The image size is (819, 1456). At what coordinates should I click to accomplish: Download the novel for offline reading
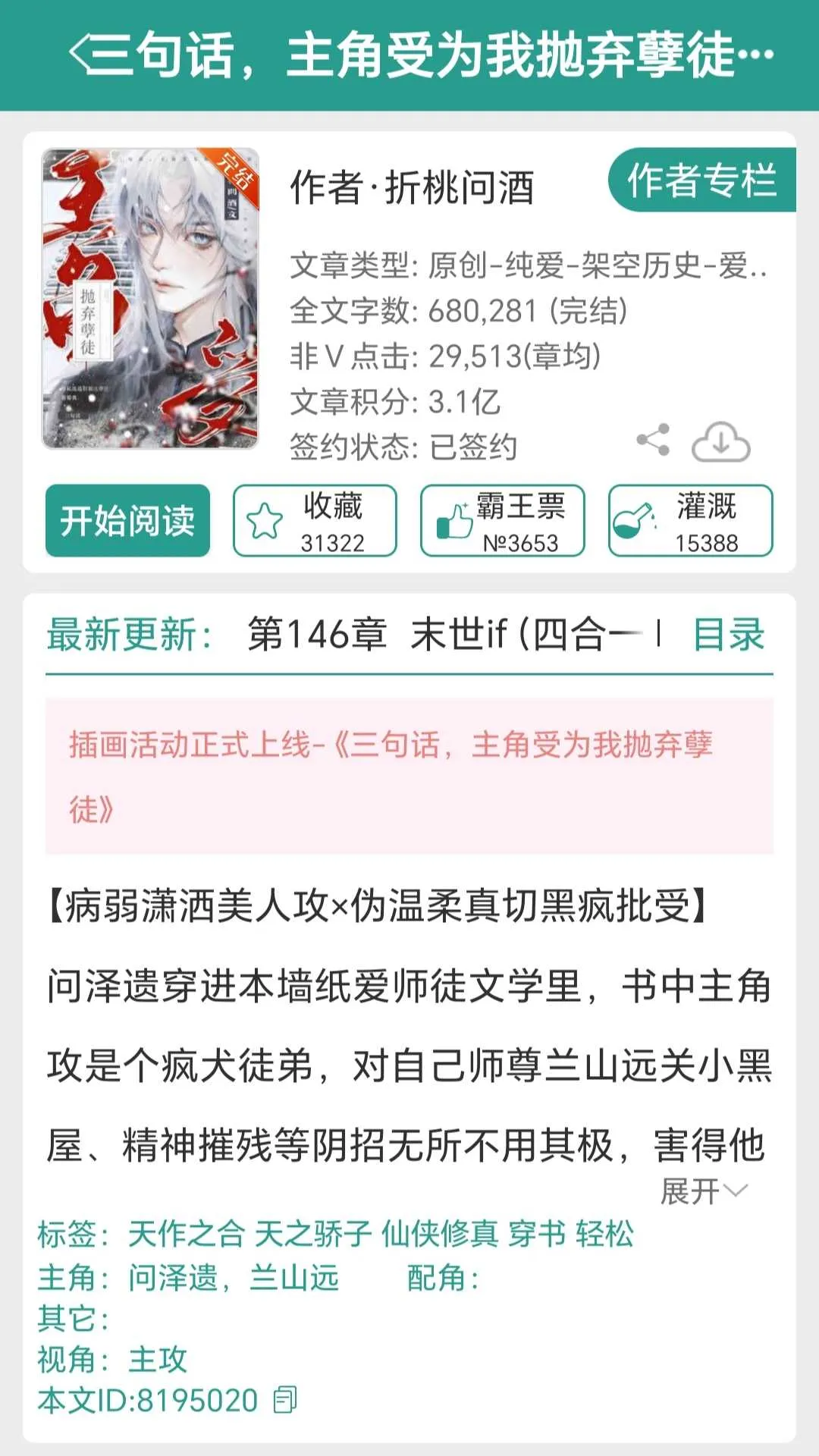click(x=720, y=441)
